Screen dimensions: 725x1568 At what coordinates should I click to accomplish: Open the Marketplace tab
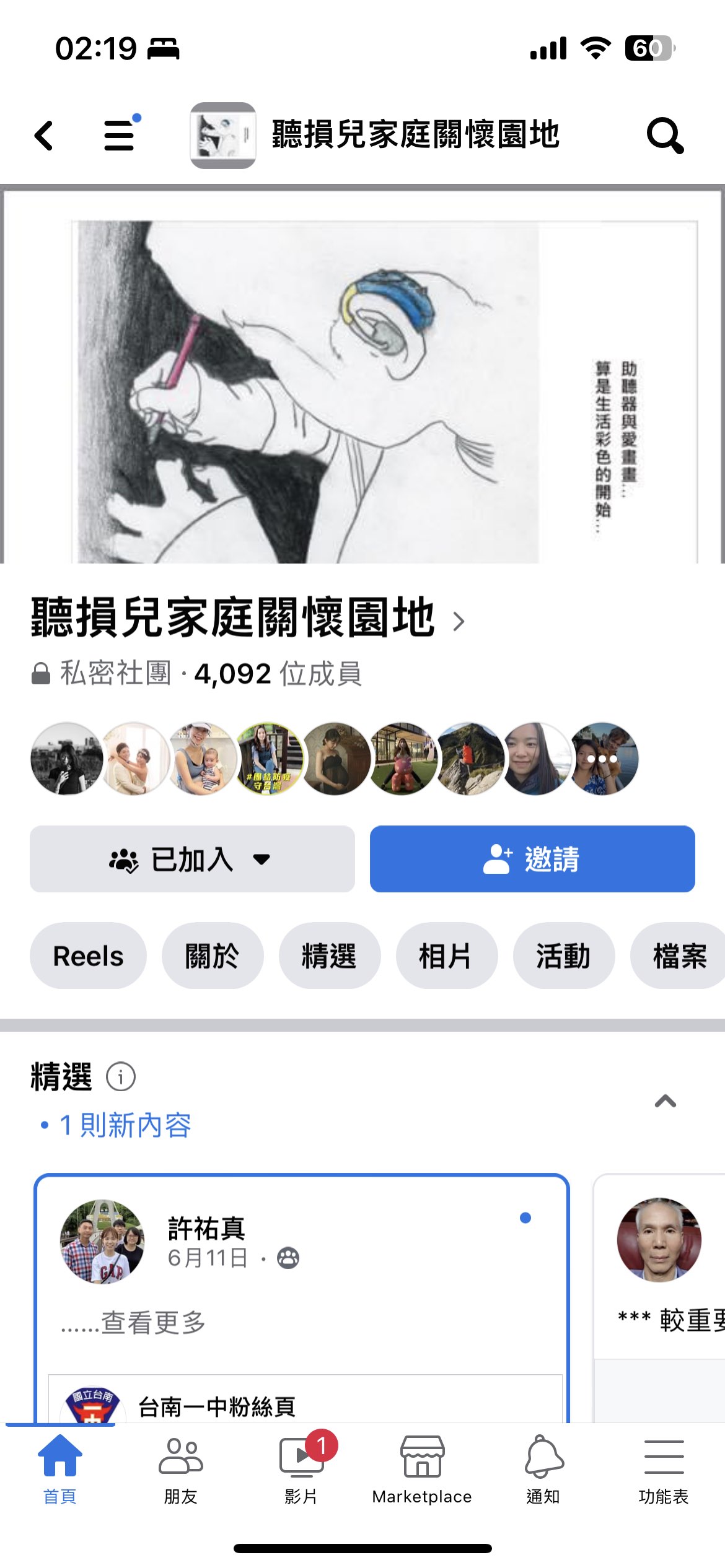coord(422,1469)
